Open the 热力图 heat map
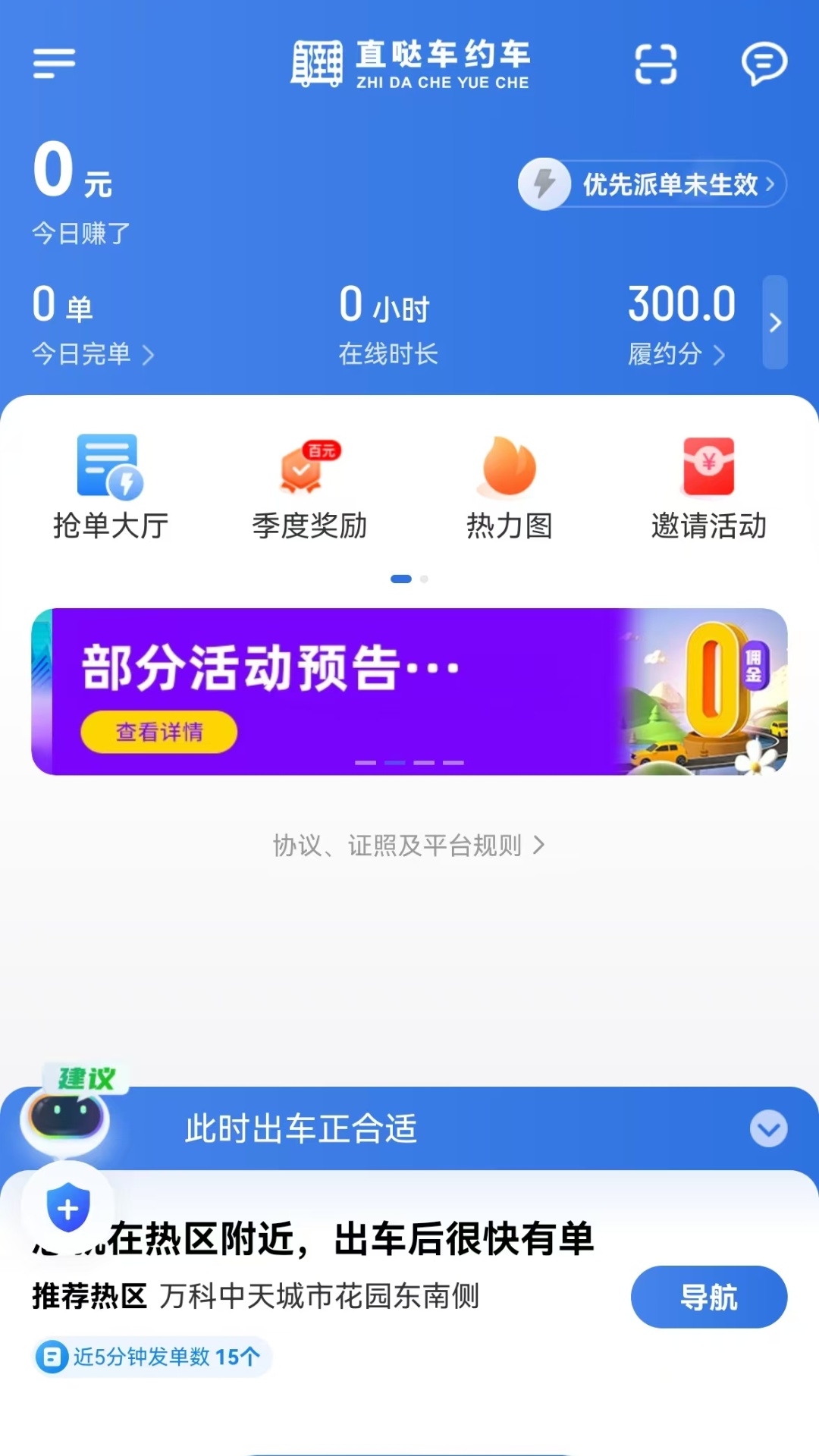819x1456 pixels. (508, 485)
